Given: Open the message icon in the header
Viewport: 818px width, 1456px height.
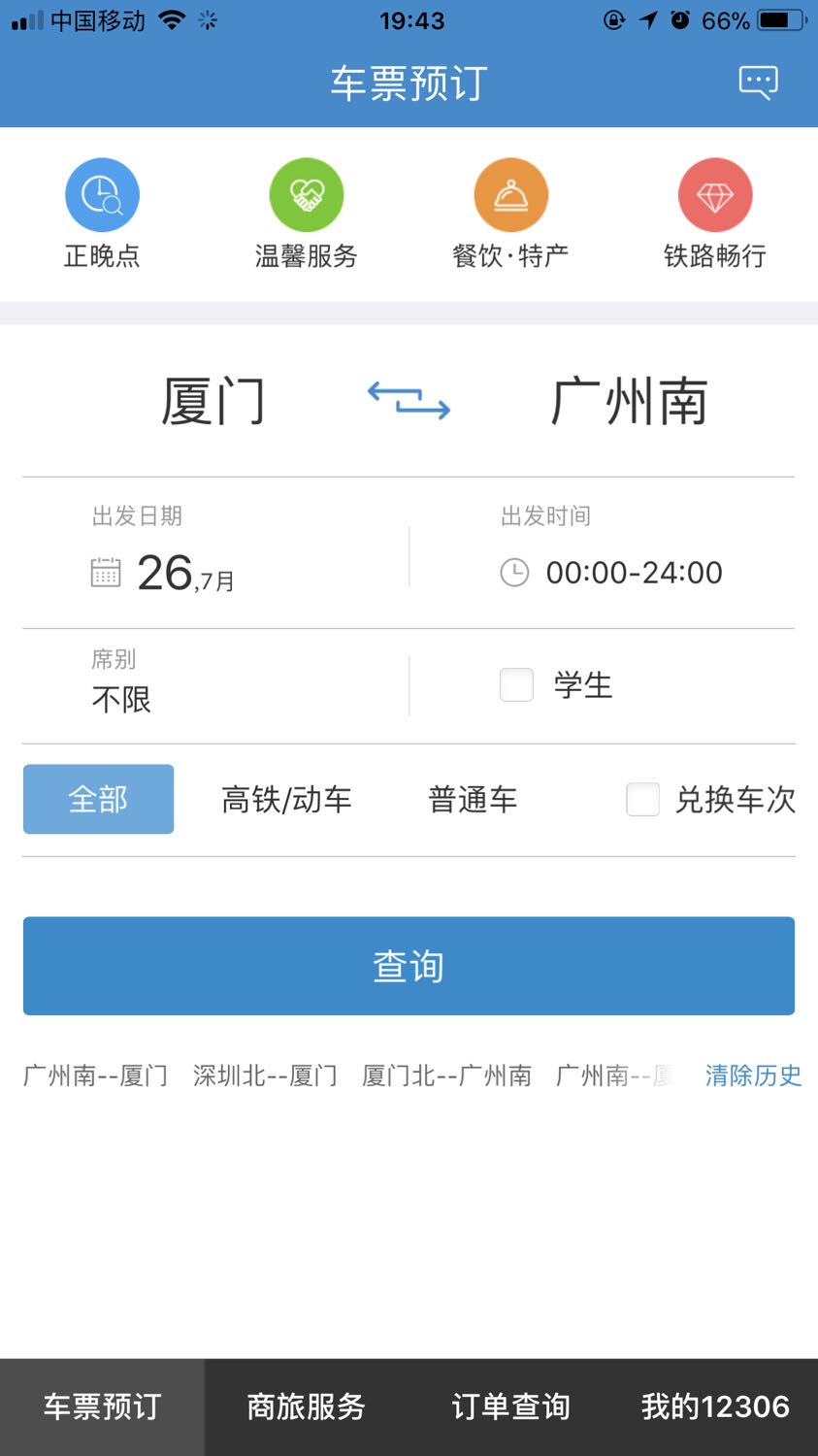Looking at the screenshot, I should (758, 83).
